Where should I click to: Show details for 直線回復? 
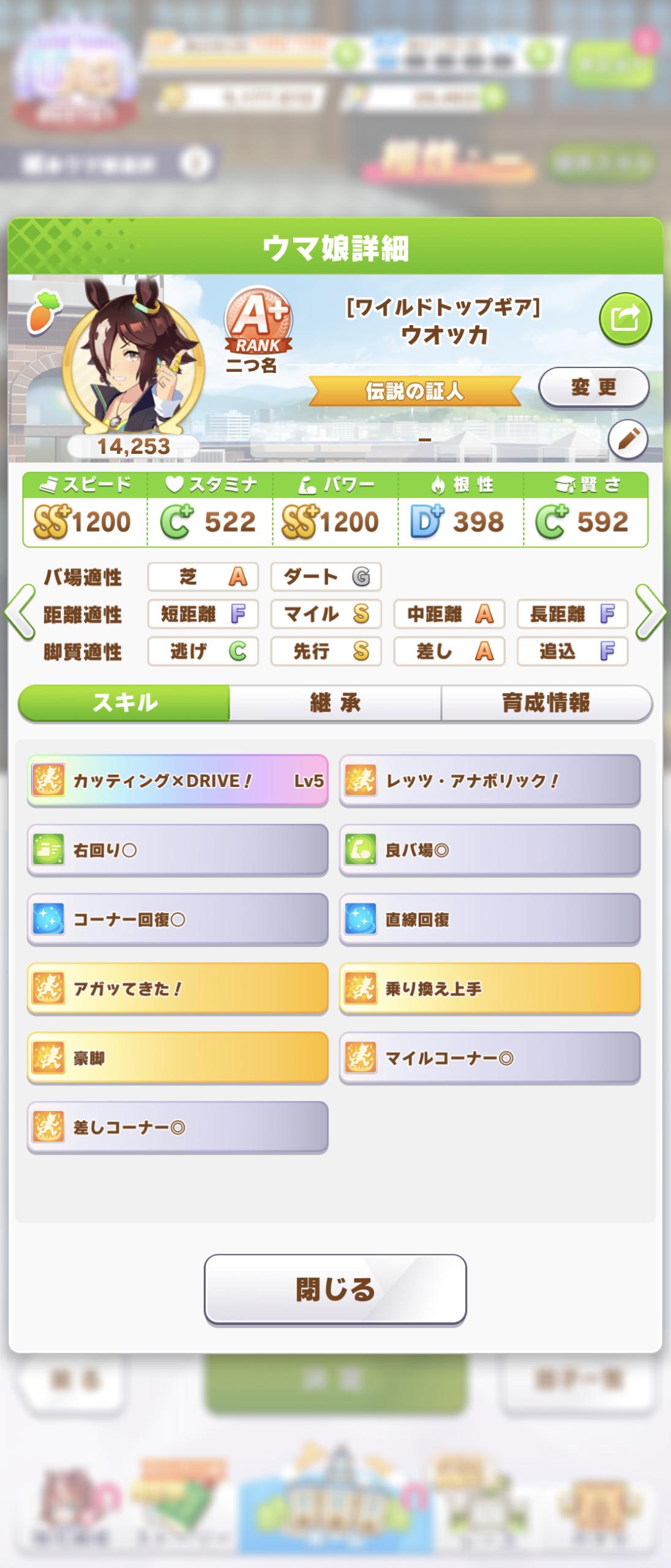coord(490,919)
